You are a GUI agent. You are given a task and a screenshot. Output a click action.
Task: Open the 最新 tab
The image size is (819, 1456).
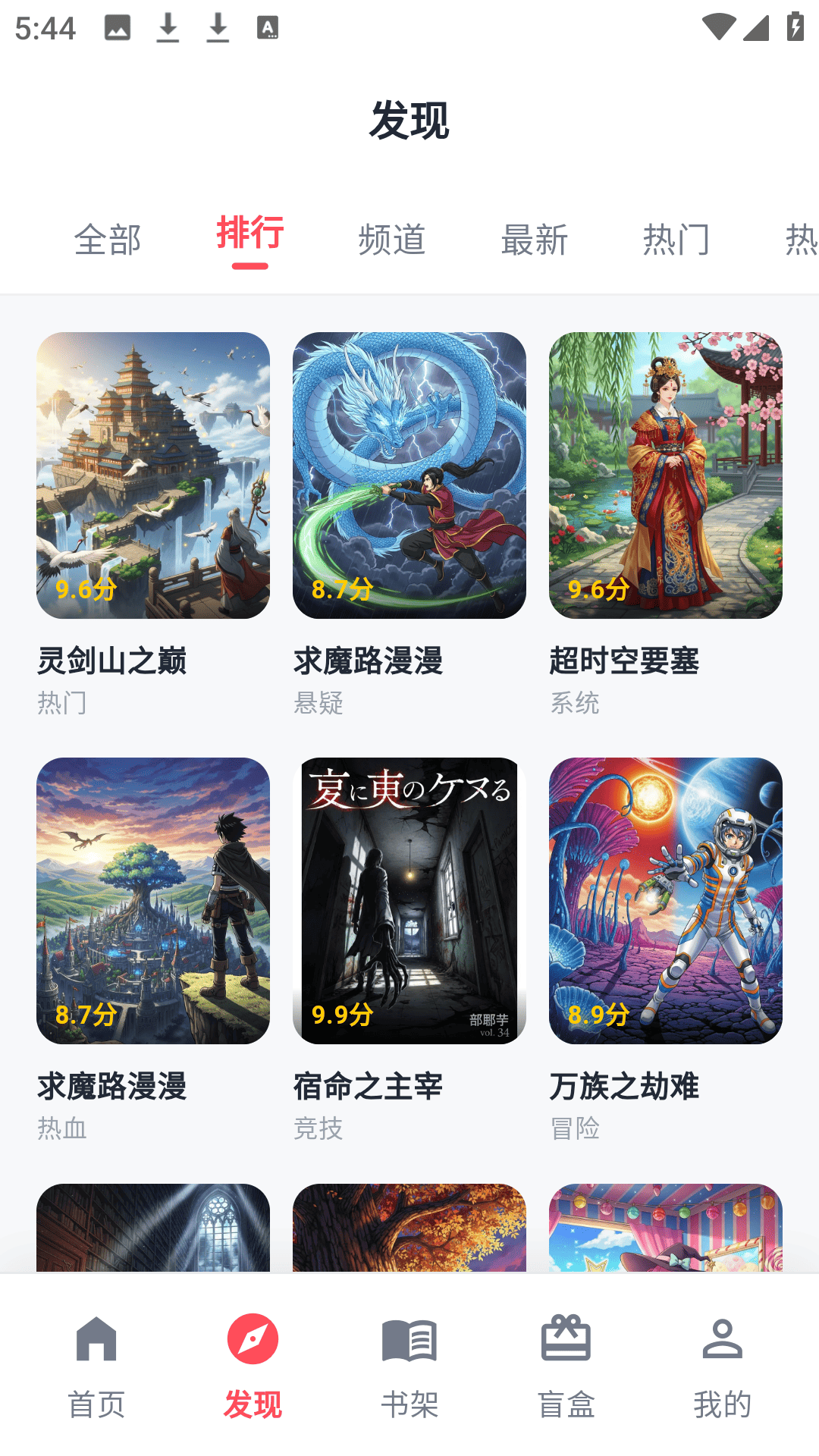(x=534, y=240)
